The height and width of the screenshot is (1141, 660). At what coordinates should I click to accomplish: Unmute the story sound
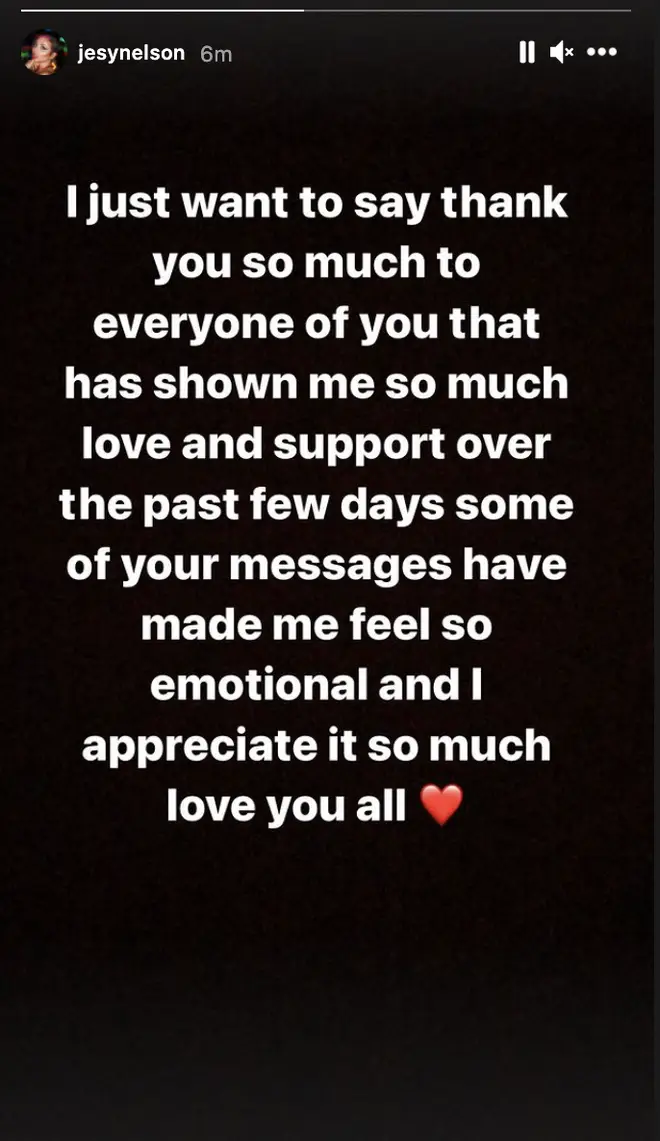point(561,52)
